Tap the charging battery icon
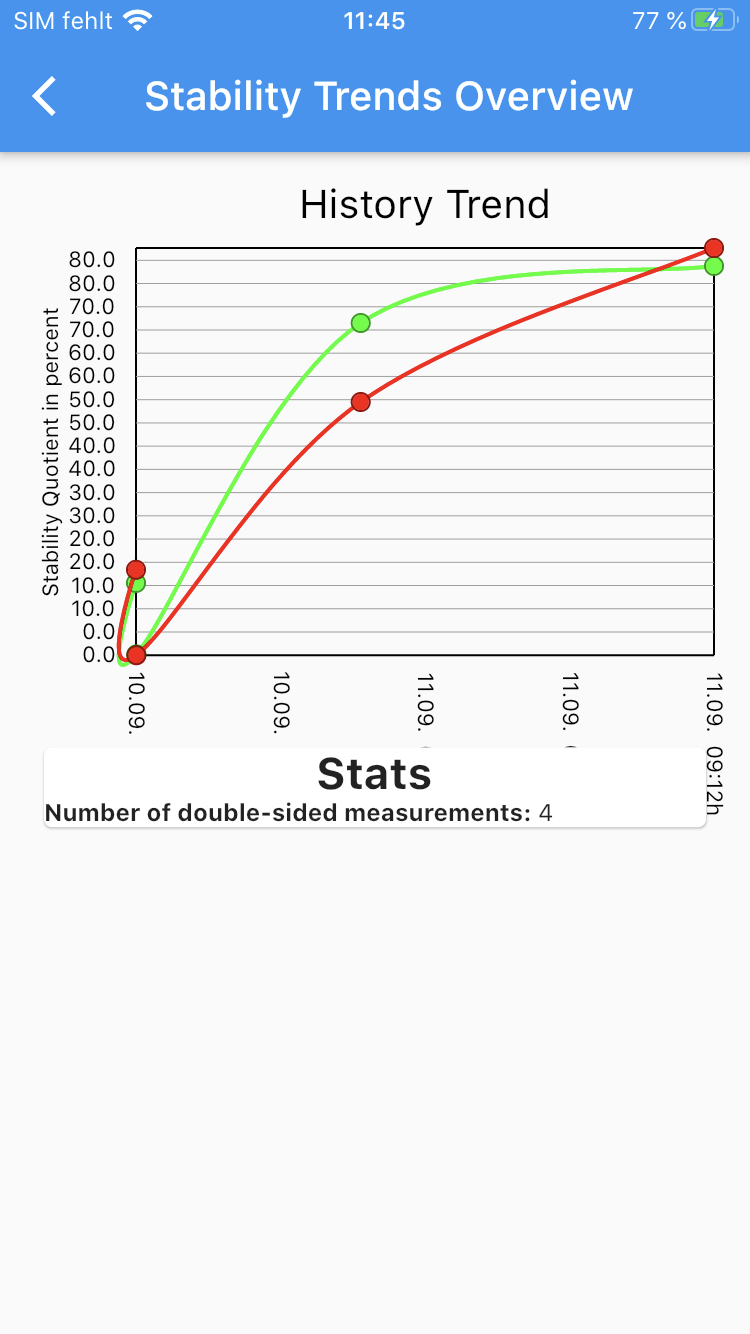 pos(712,18)
